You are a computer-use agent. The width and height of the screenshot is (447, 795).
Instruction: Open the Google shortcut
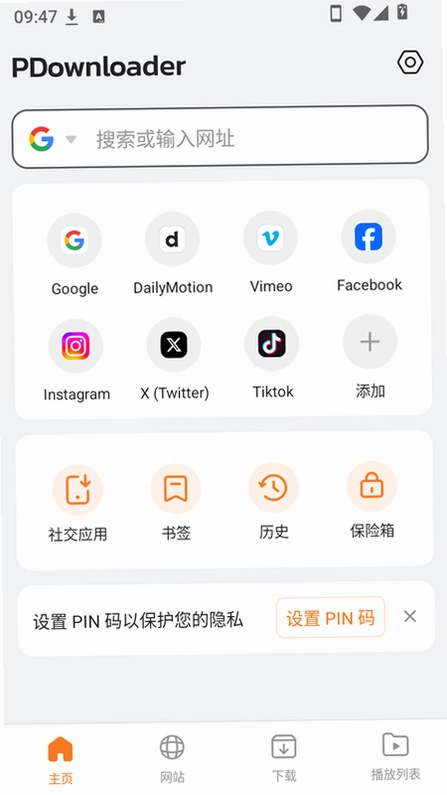pyautogui.click(x=74, y=254)
